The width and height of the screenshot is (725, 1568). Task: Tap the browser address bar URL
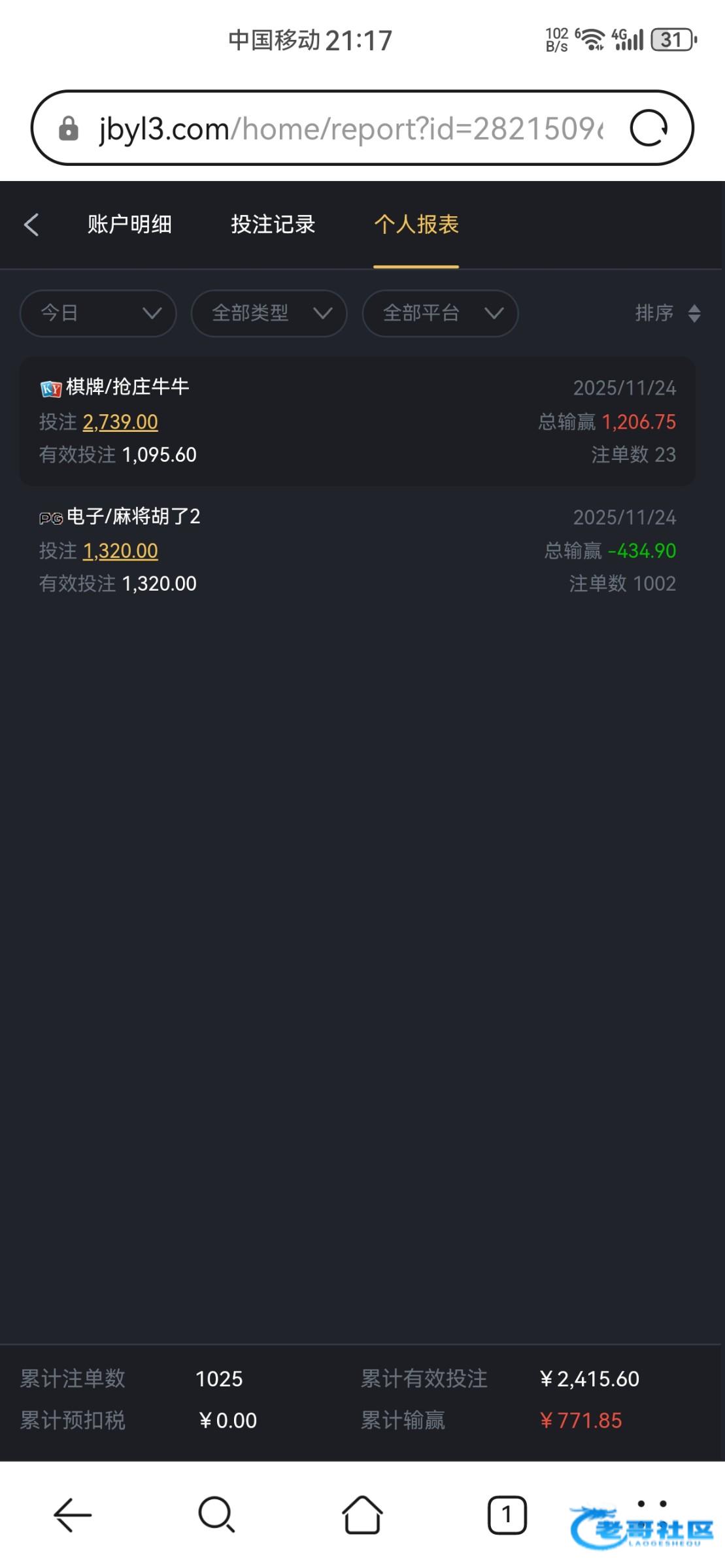[350, 129]
